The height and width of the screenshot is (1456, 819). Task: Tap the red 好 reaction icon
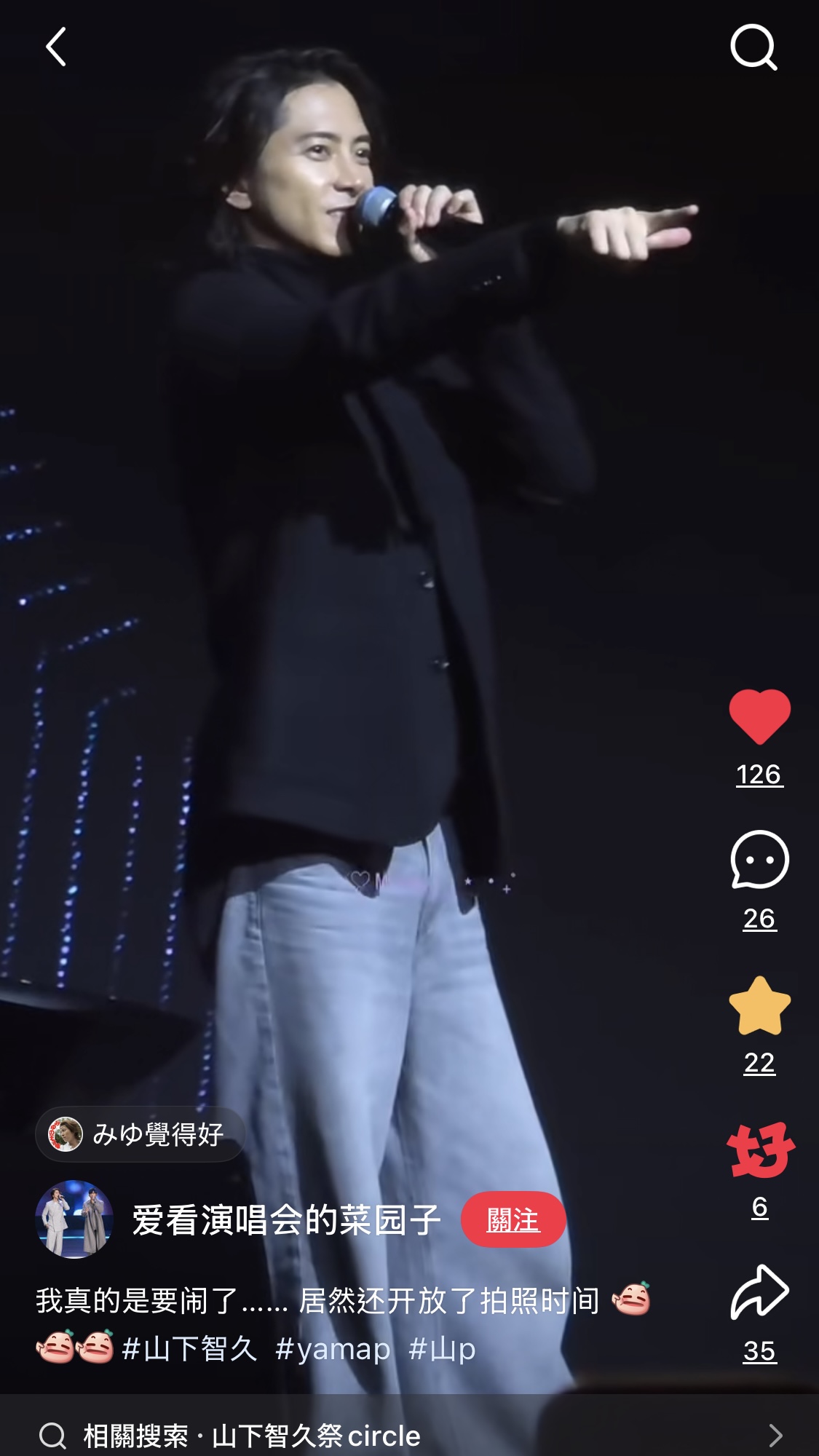(x=761, y=1150)
